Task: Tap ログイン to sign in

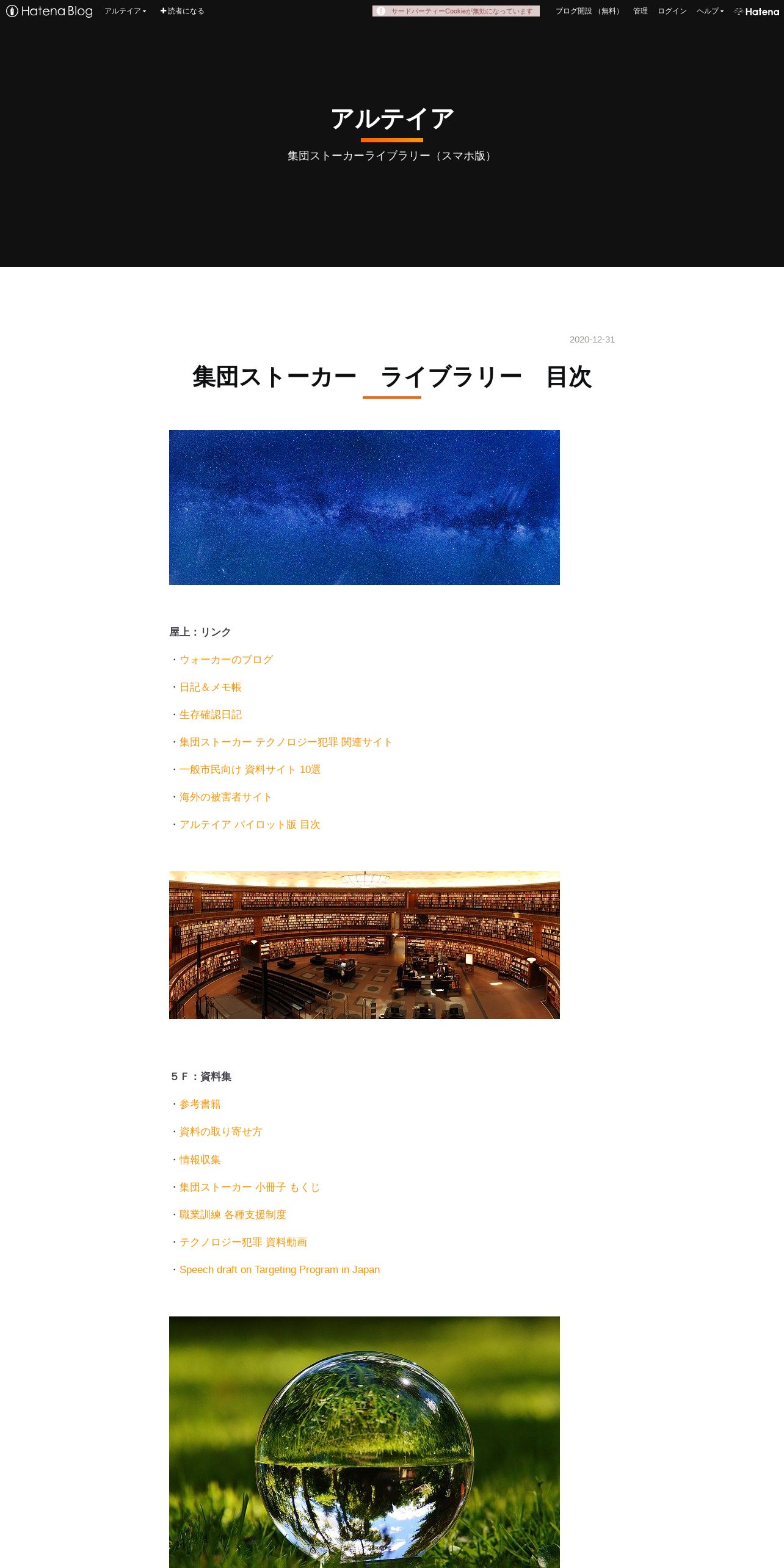Action: pyautogui.click(x=672, y=11)
